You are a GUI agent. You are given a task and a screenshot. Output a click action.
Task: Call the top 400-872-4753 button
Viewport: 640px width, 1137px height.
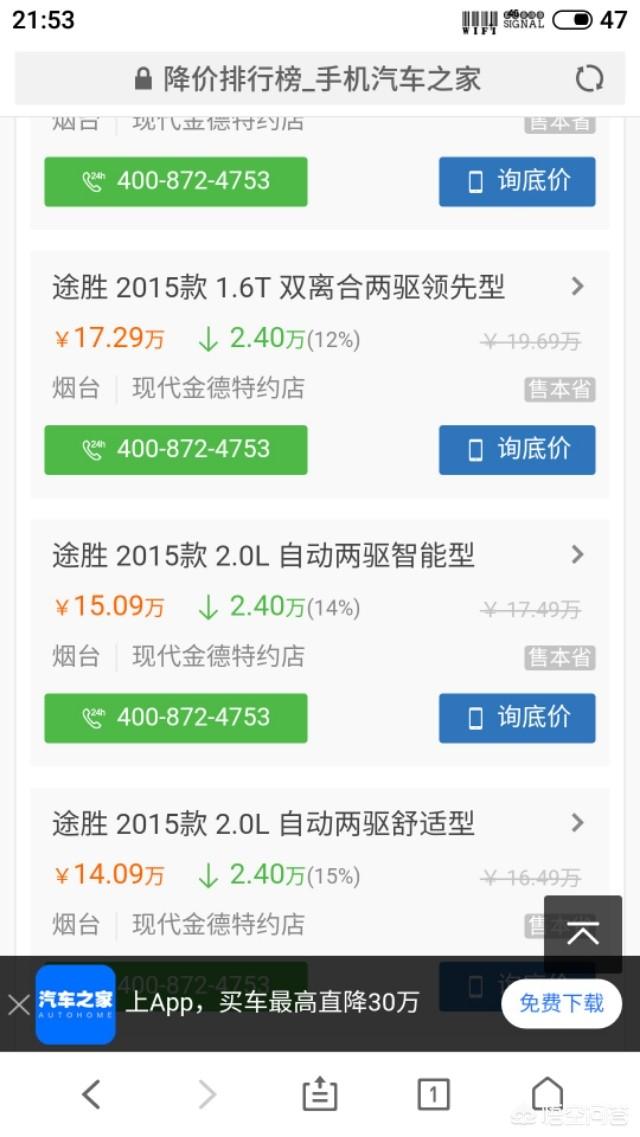tap(176, 181)
